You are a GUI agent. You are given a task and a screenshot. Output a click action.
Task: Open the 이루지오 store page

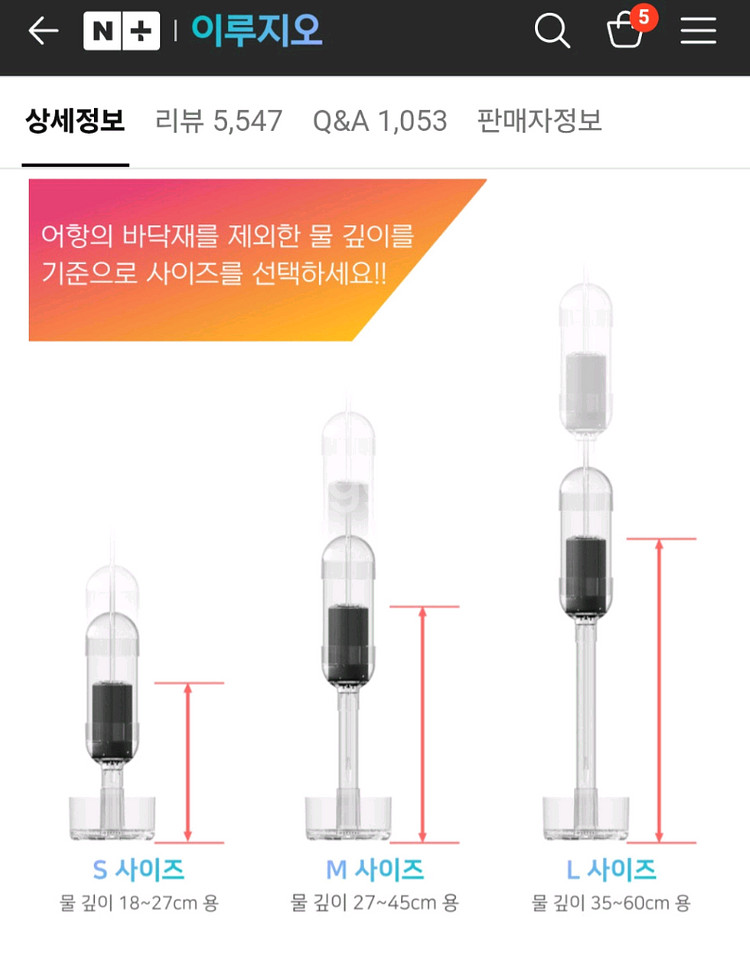[257, 30]
